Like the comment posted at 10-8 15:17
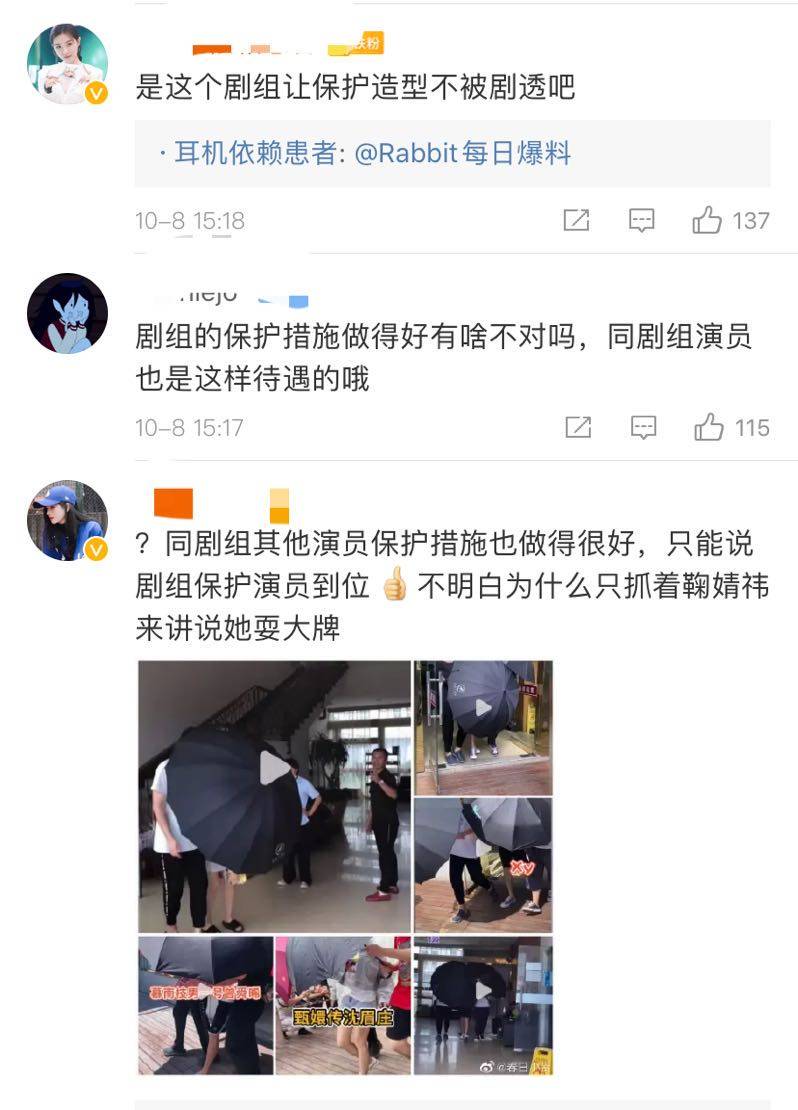Screen dimensions: 798x1110 coord(709,428)
